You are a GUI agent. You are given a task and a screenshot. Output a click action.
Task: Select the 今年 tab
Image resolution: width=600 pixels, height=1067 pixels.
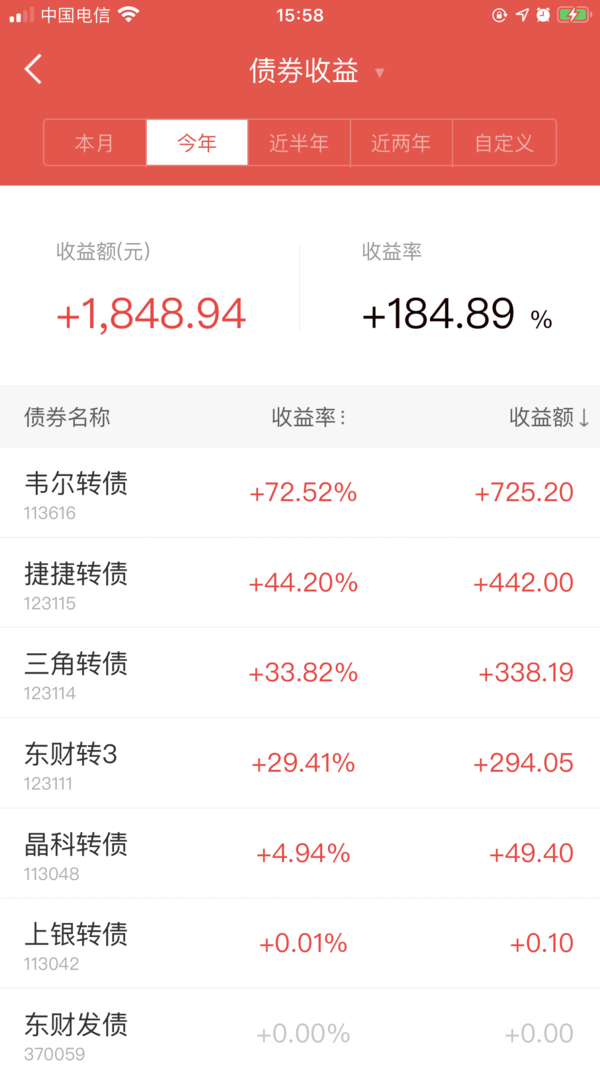pyautogui.click(x=197, y=143)
